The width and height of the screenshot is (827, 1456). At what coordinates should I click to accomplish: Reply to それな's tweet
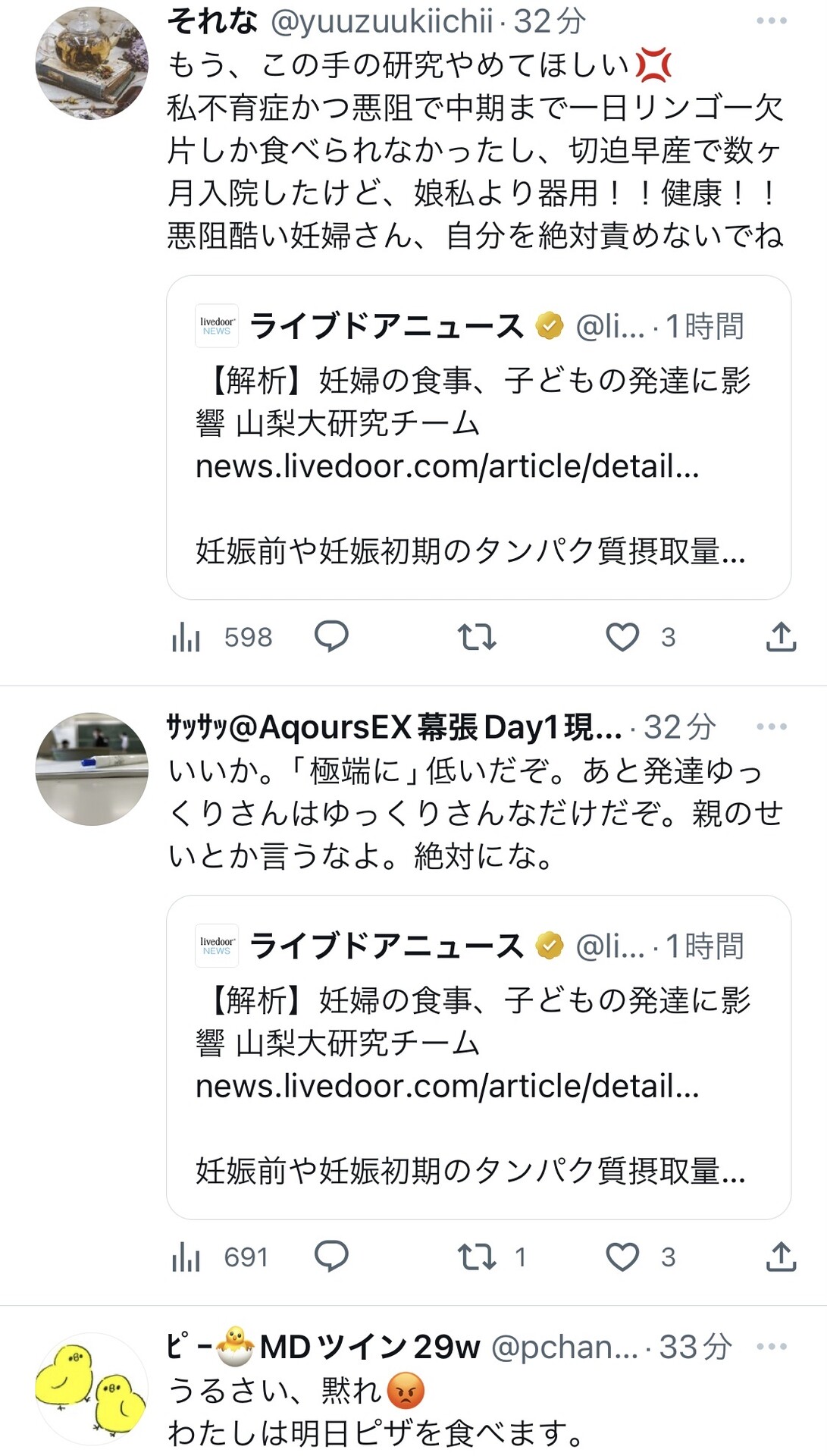331,636
